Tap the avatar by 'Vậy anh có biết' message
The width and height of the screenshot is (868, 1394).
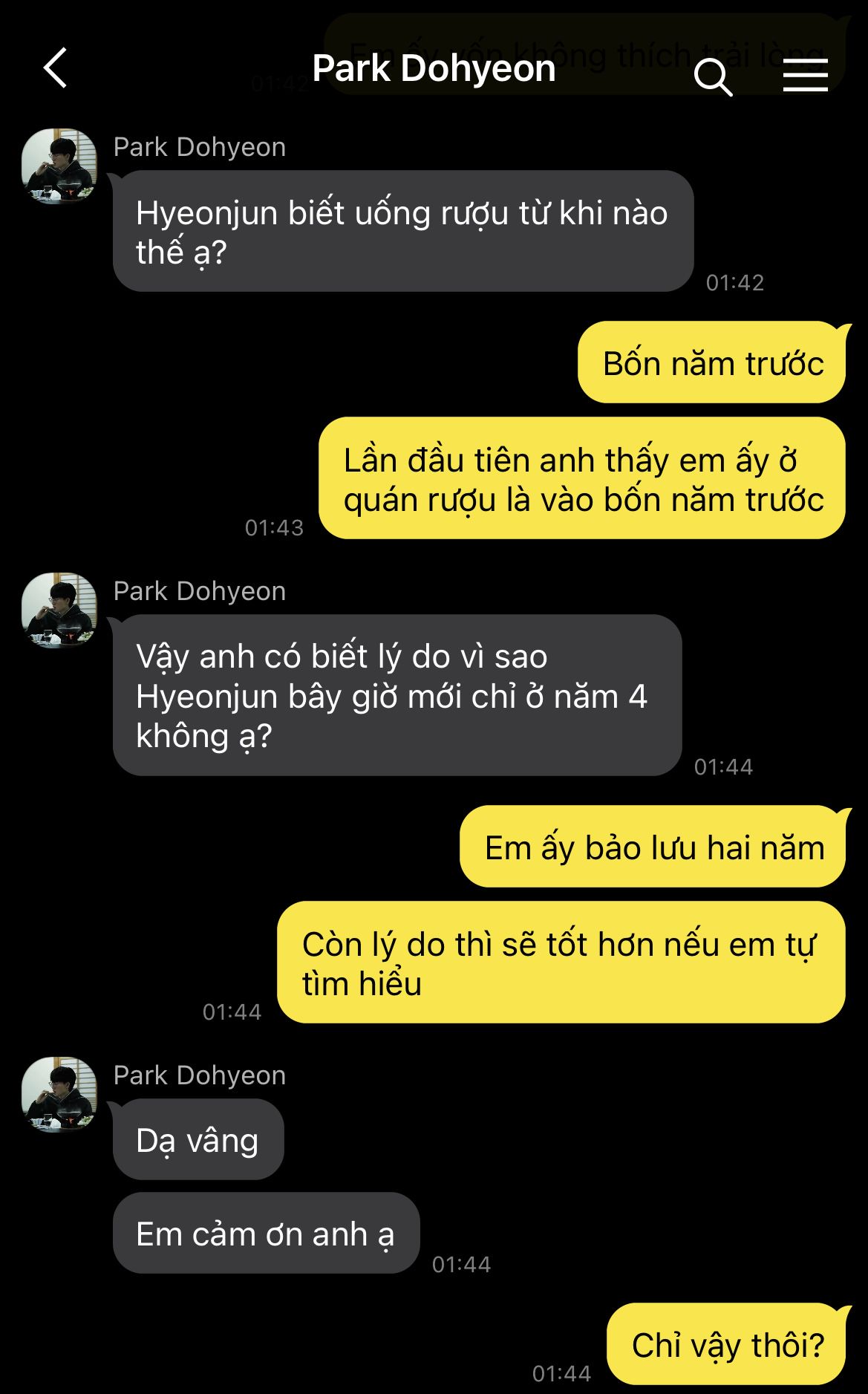pos(59,610)
